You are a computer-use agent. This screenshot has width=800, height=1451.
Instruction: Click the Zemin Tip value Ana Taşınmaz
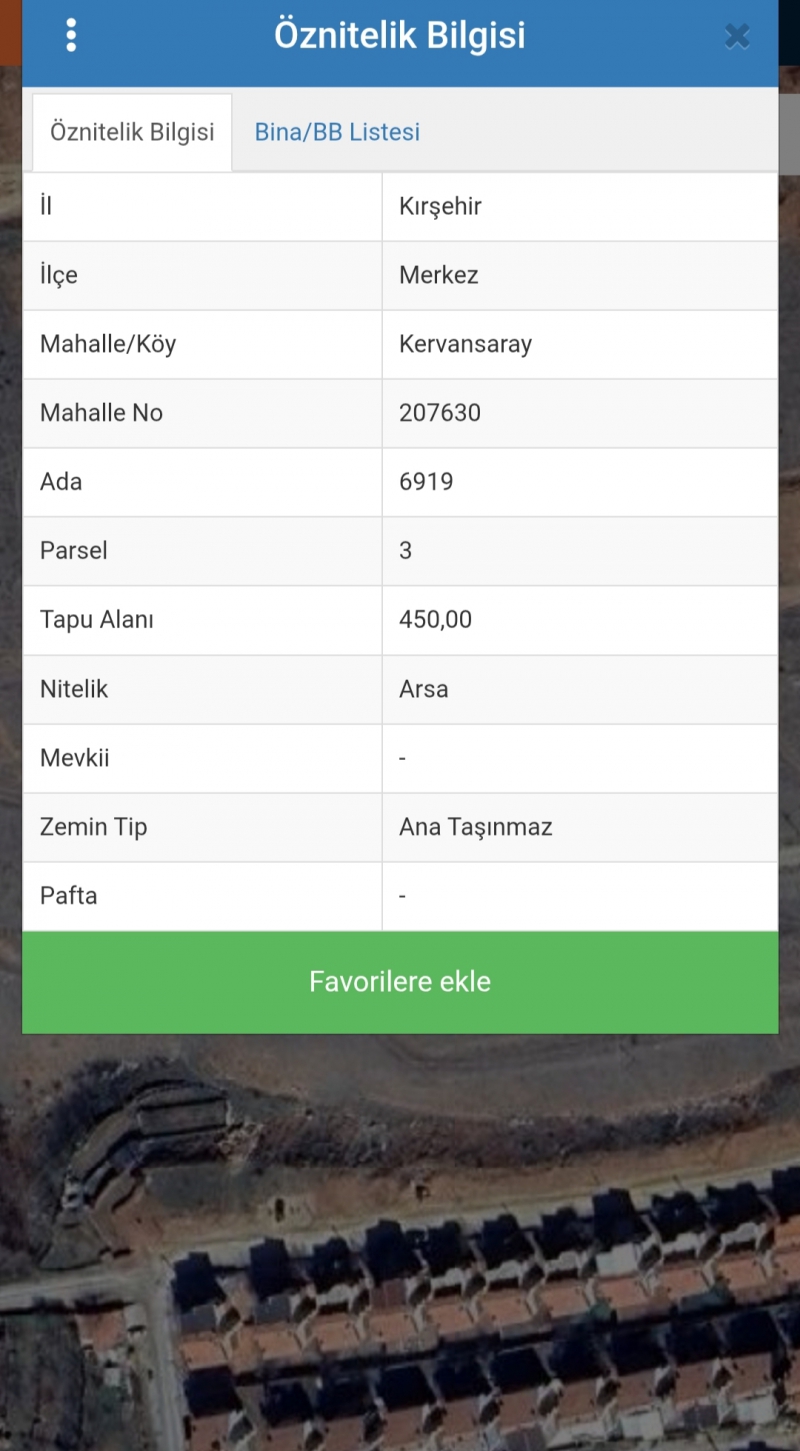click(x=475, y=827)
